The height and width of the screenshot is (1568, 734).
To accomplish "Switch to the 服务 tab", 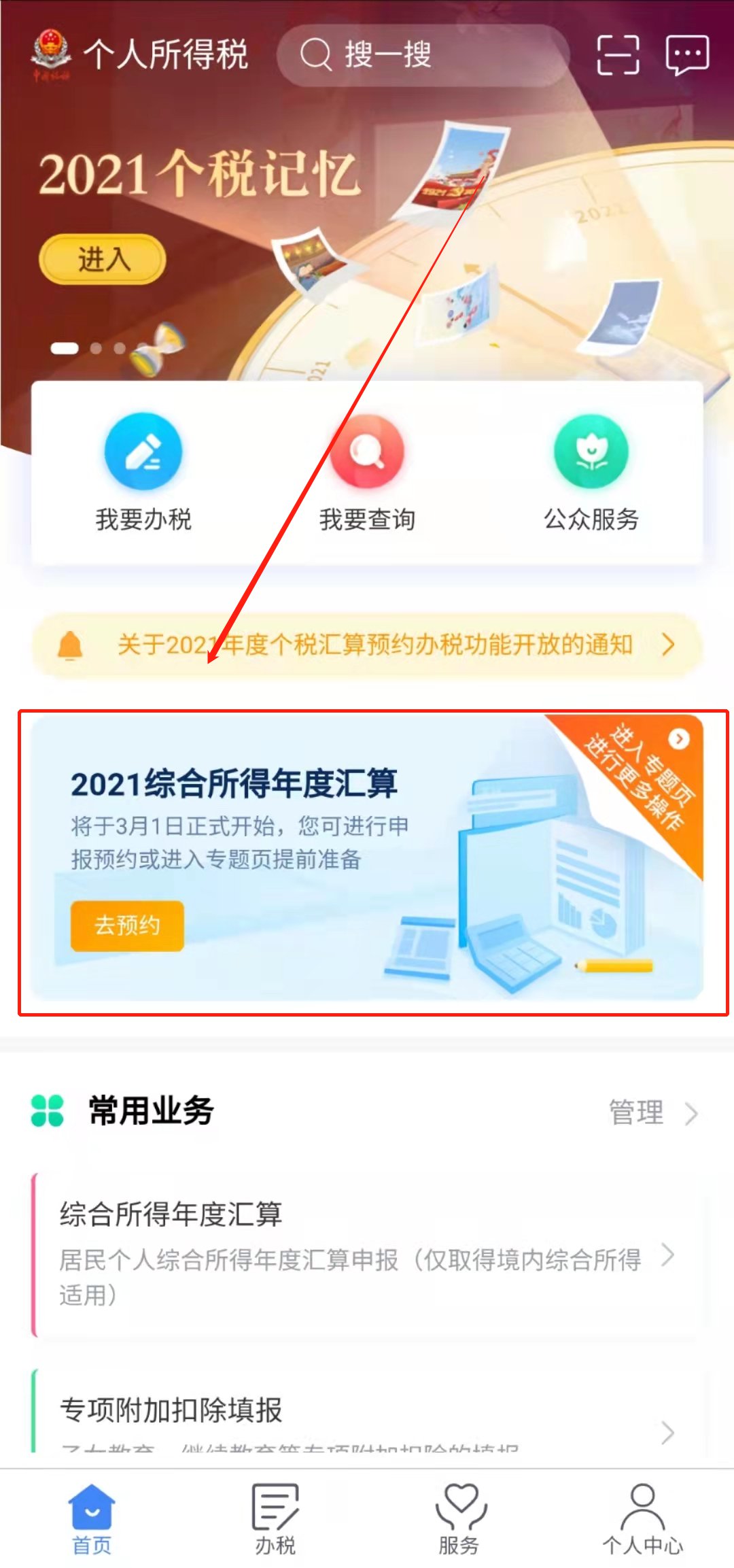I will point(459,1520).
